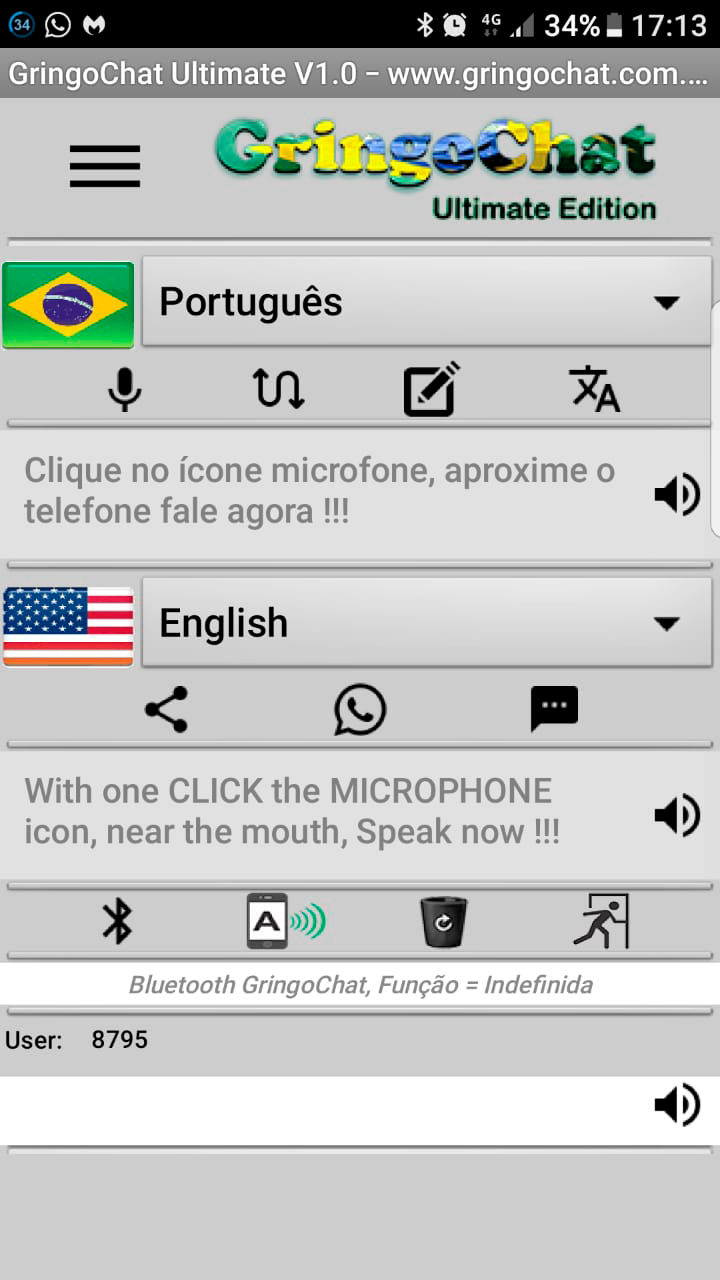This screenshot has height=1280, width=720.
Task: Play audio of the Portuguese text
Action: point(677,494)
